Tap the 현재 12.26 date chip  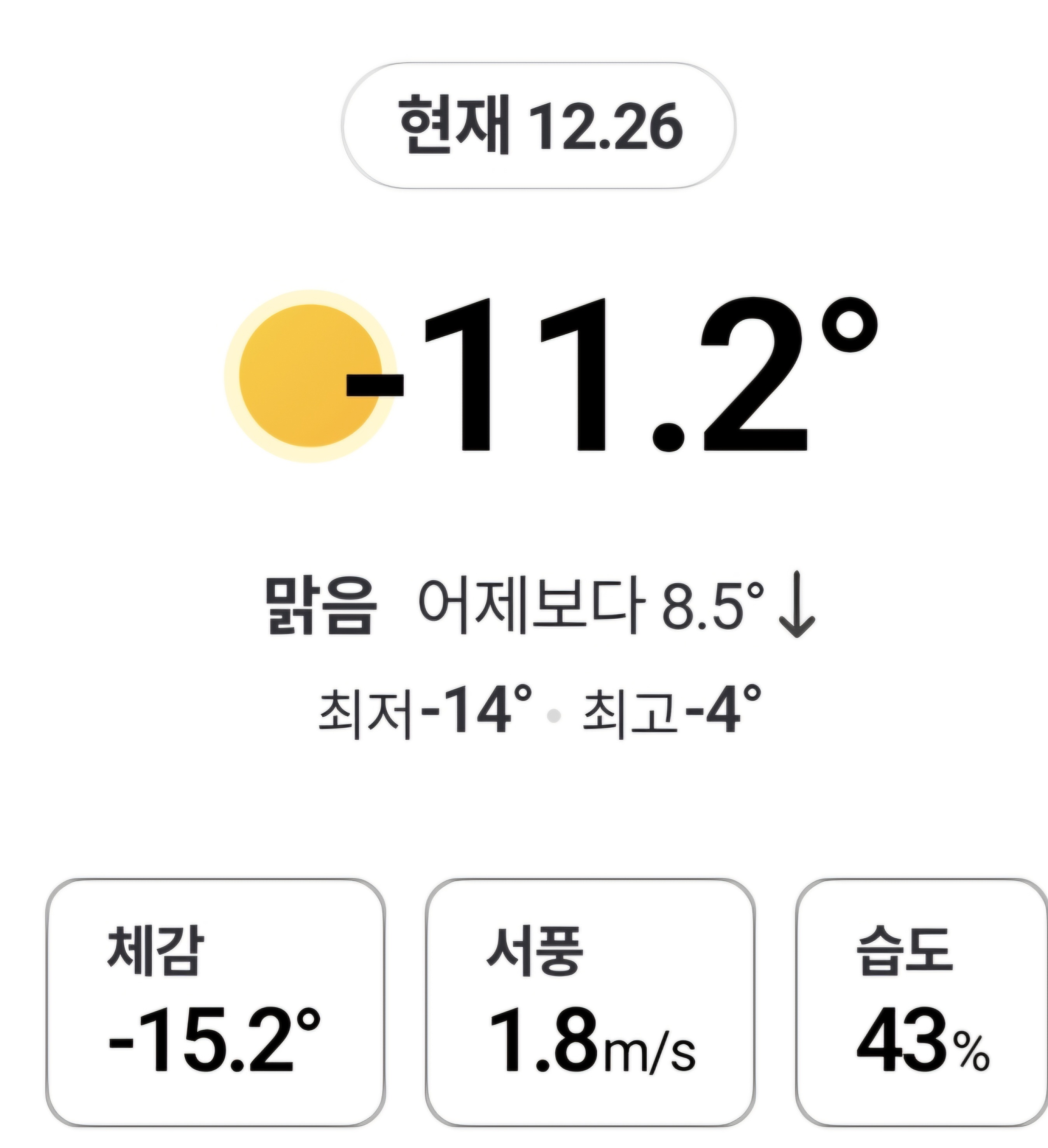[x=538, y=125]
